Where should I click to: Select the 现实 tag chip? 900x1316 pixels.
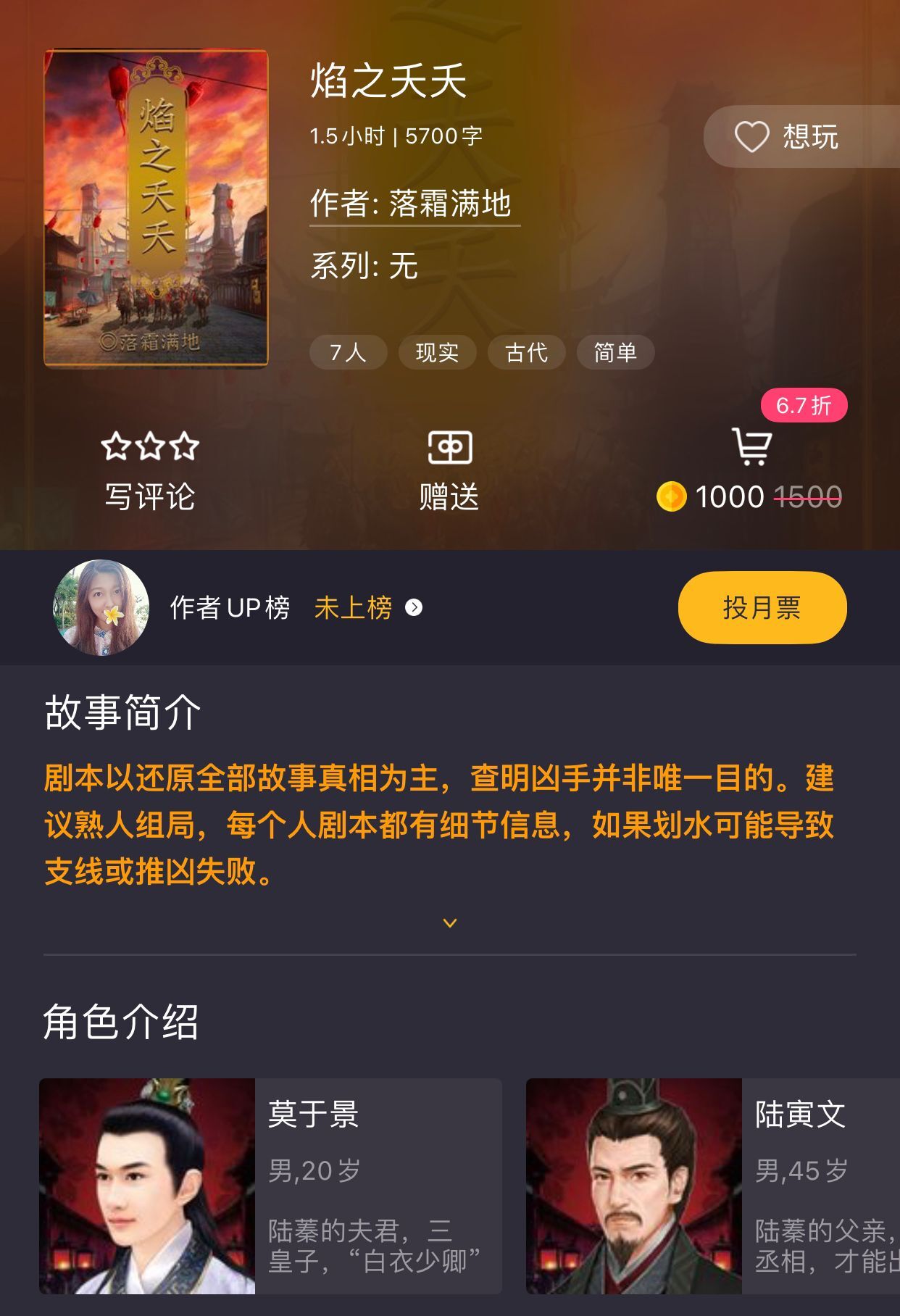437,353
